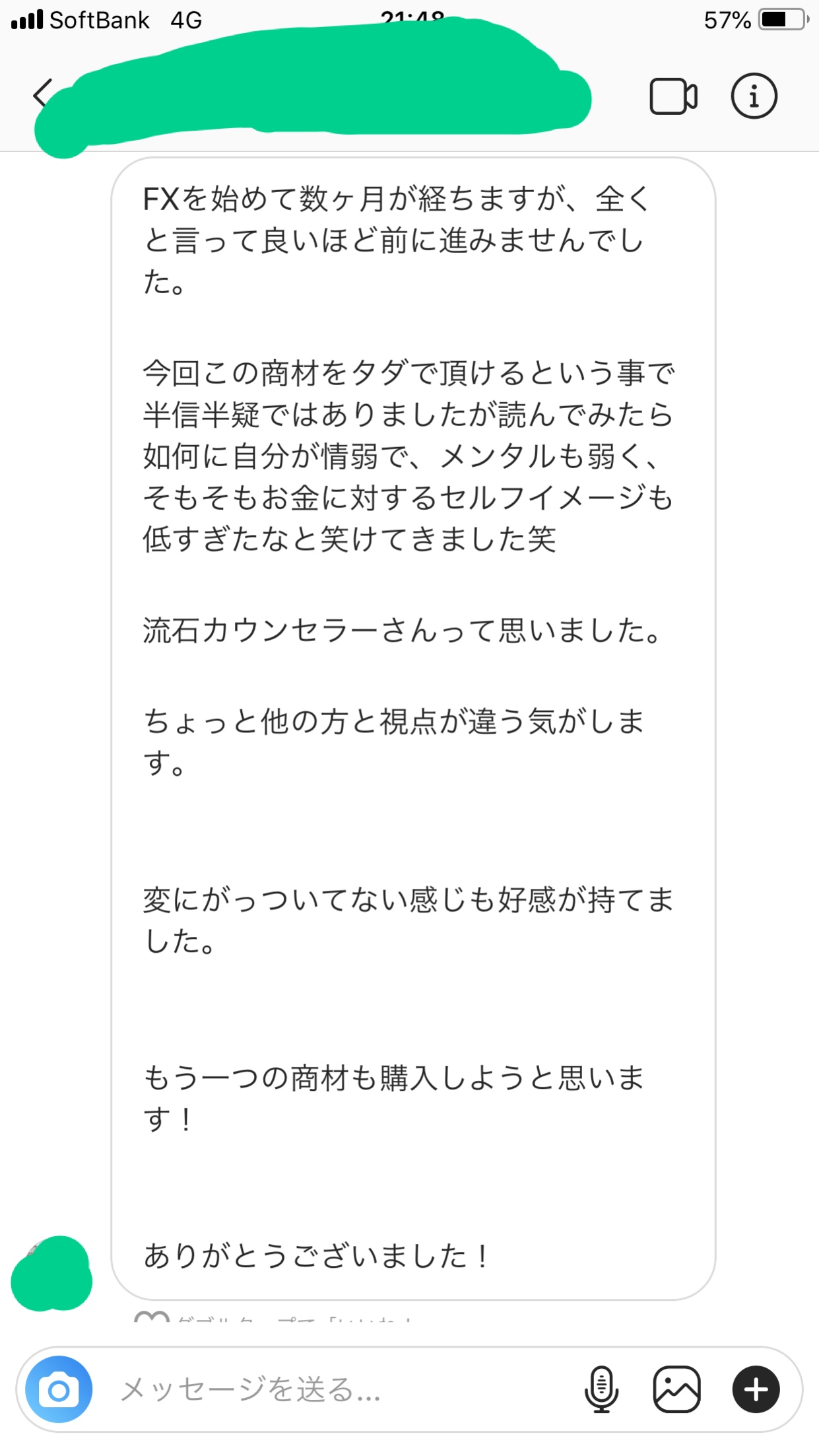The width and height of the screenshot is (819, 1456).
Task: Open the plus menu for more options
Action: coord(756,1389)
